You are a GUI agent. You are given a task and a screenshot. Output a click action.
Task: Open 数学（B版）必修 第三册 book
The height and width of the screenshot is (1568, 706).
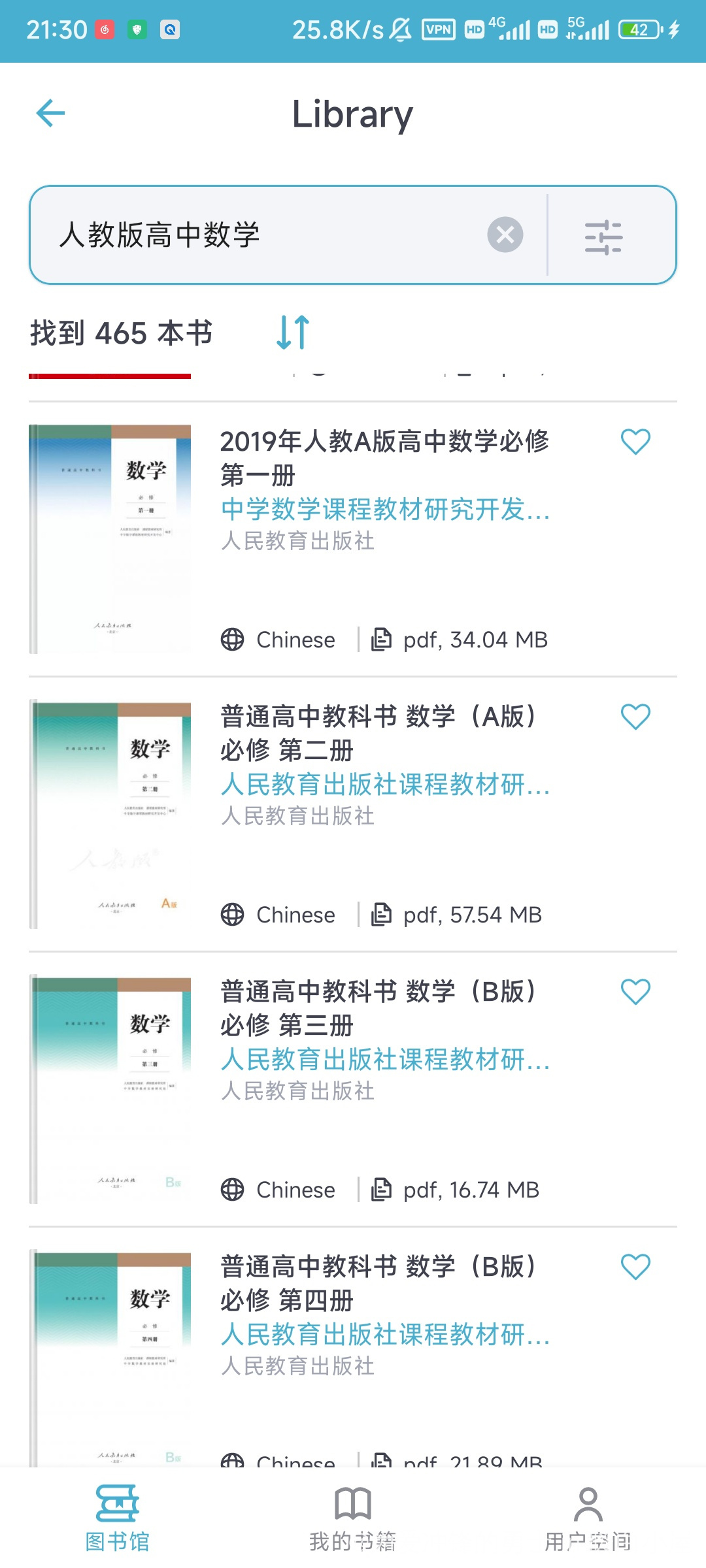[379, 1008]
